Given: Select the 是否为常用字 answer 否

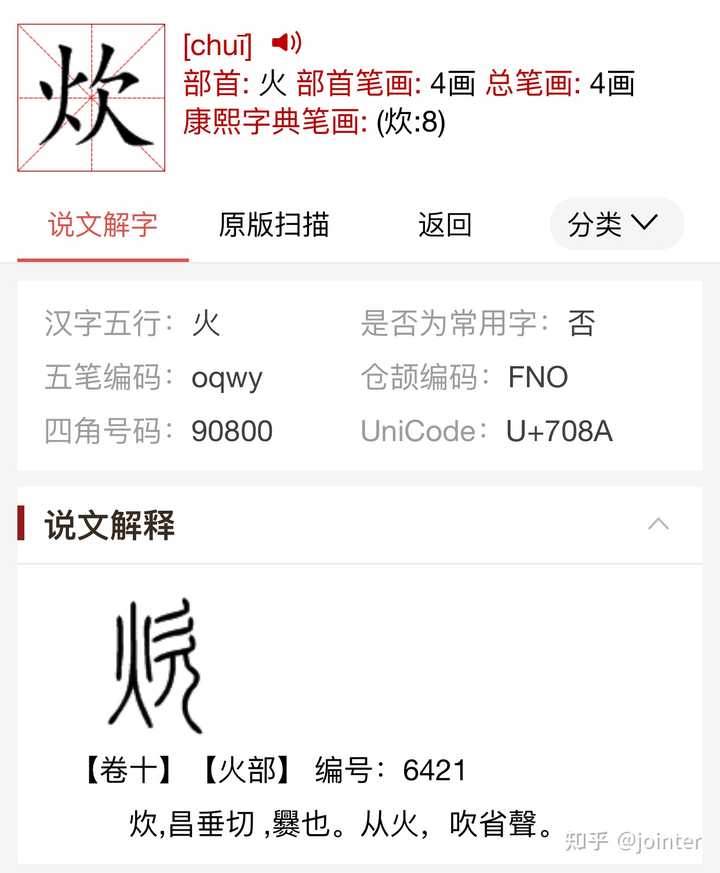Looking at the screenshot, I should coord(582,323).
